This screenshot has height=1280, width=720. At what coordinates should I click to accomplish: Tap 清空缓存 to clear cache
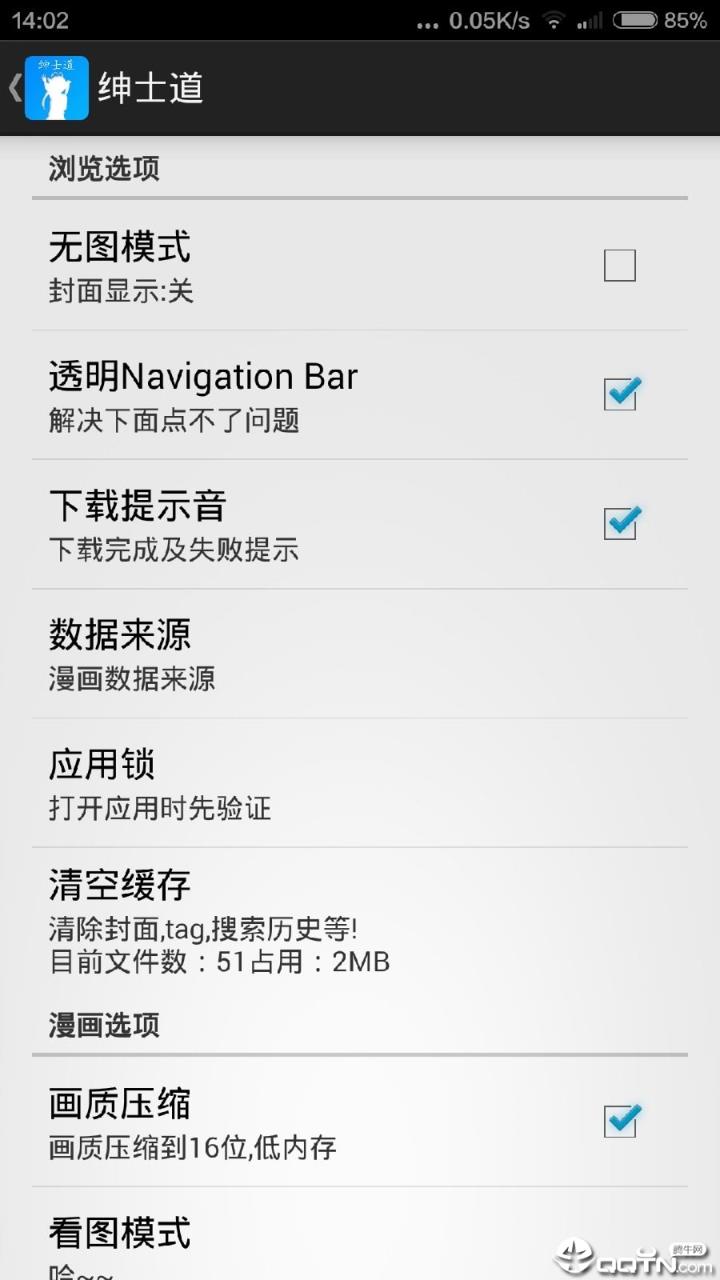[359, 918]
